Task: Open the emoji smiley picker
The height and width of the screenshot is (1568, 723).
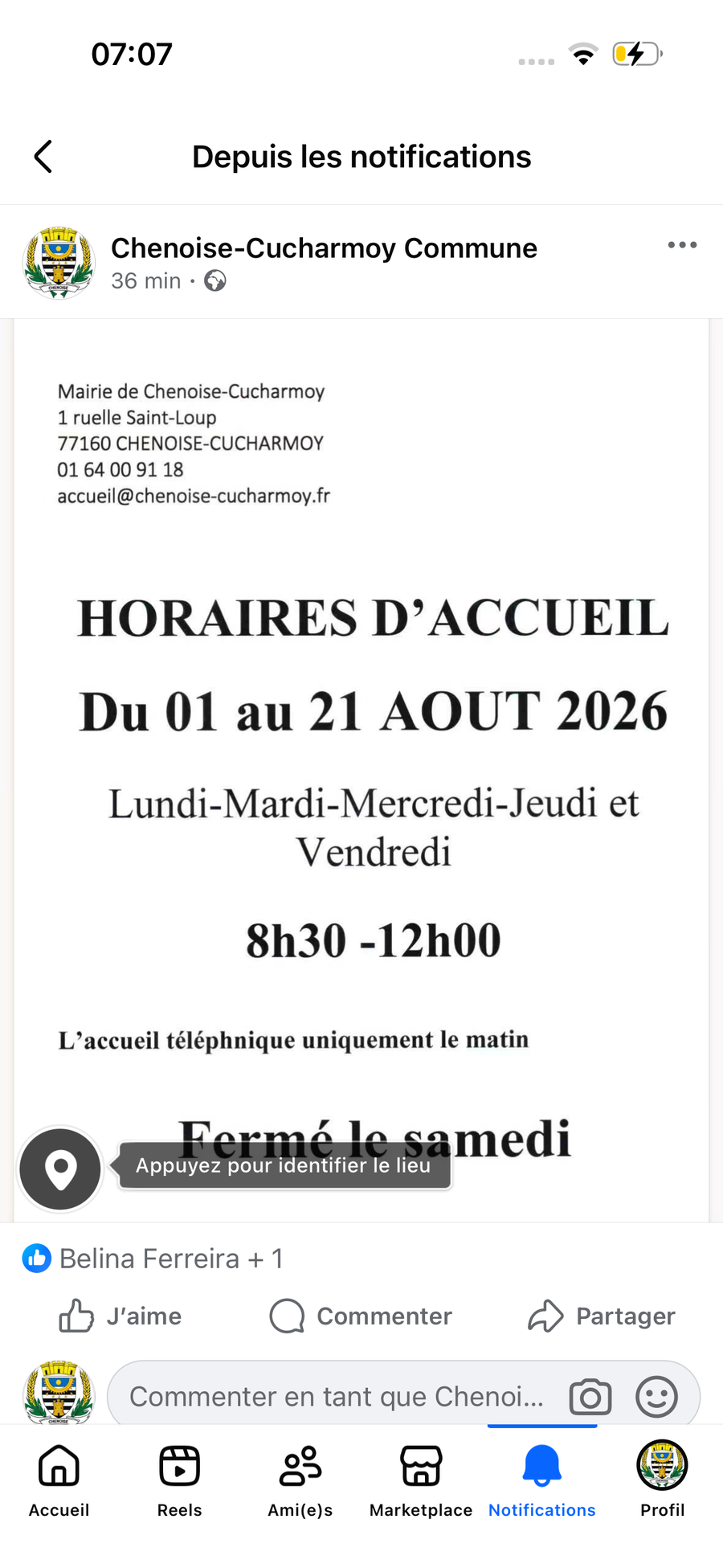Action: (656, 1397)
